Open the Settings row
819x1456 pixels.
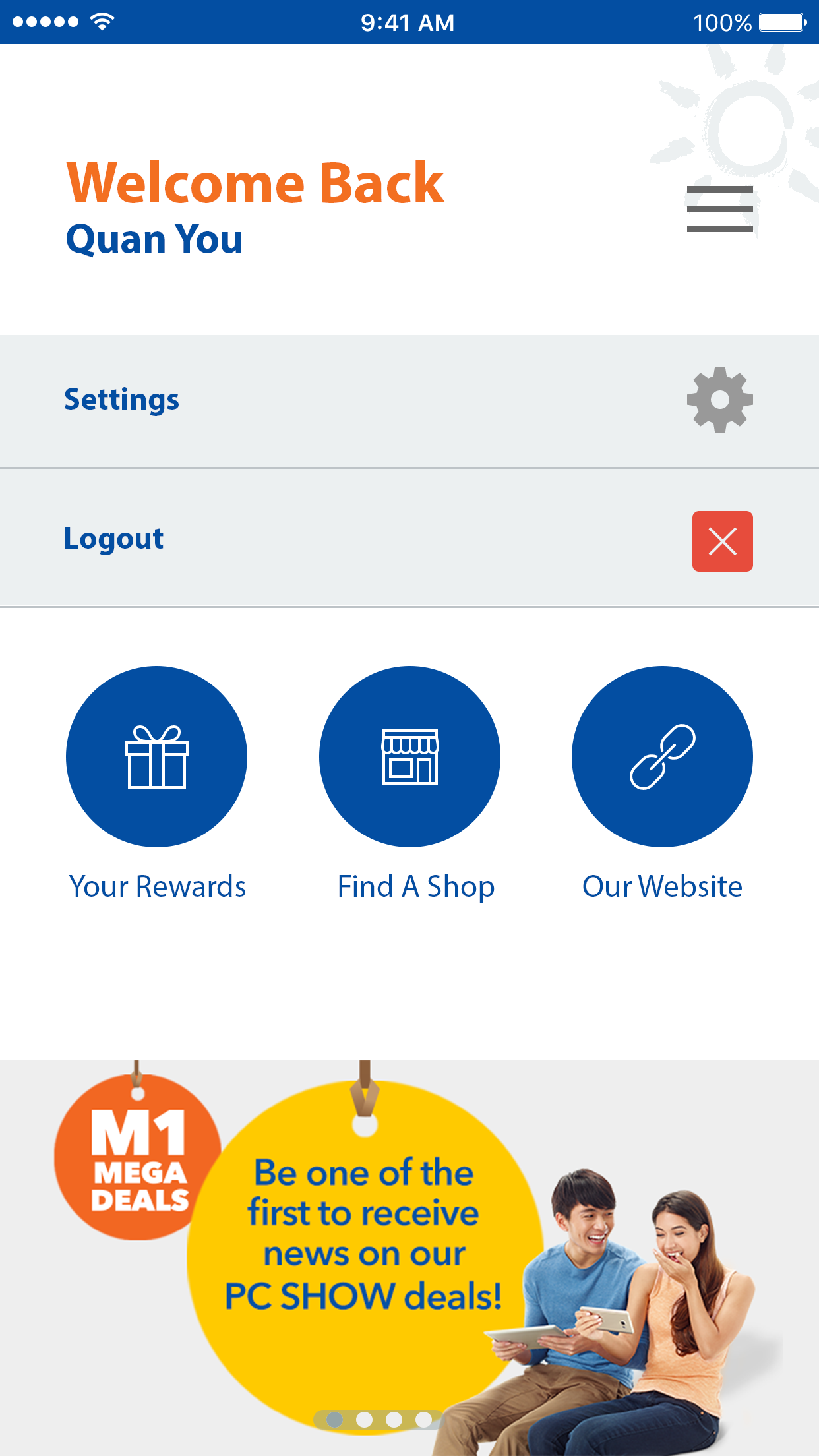tap(409, 401)
